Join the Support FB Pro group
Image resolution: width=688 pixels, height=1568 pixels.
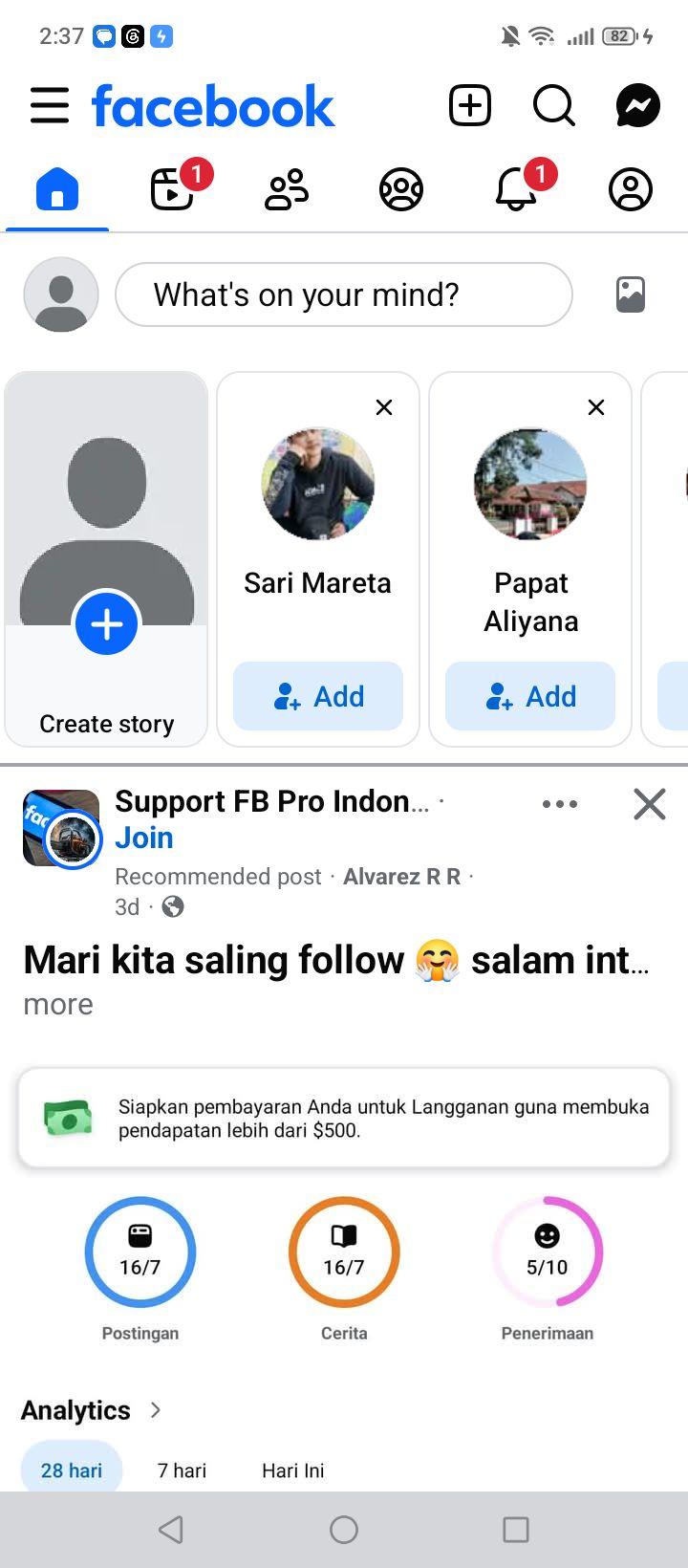144,838
